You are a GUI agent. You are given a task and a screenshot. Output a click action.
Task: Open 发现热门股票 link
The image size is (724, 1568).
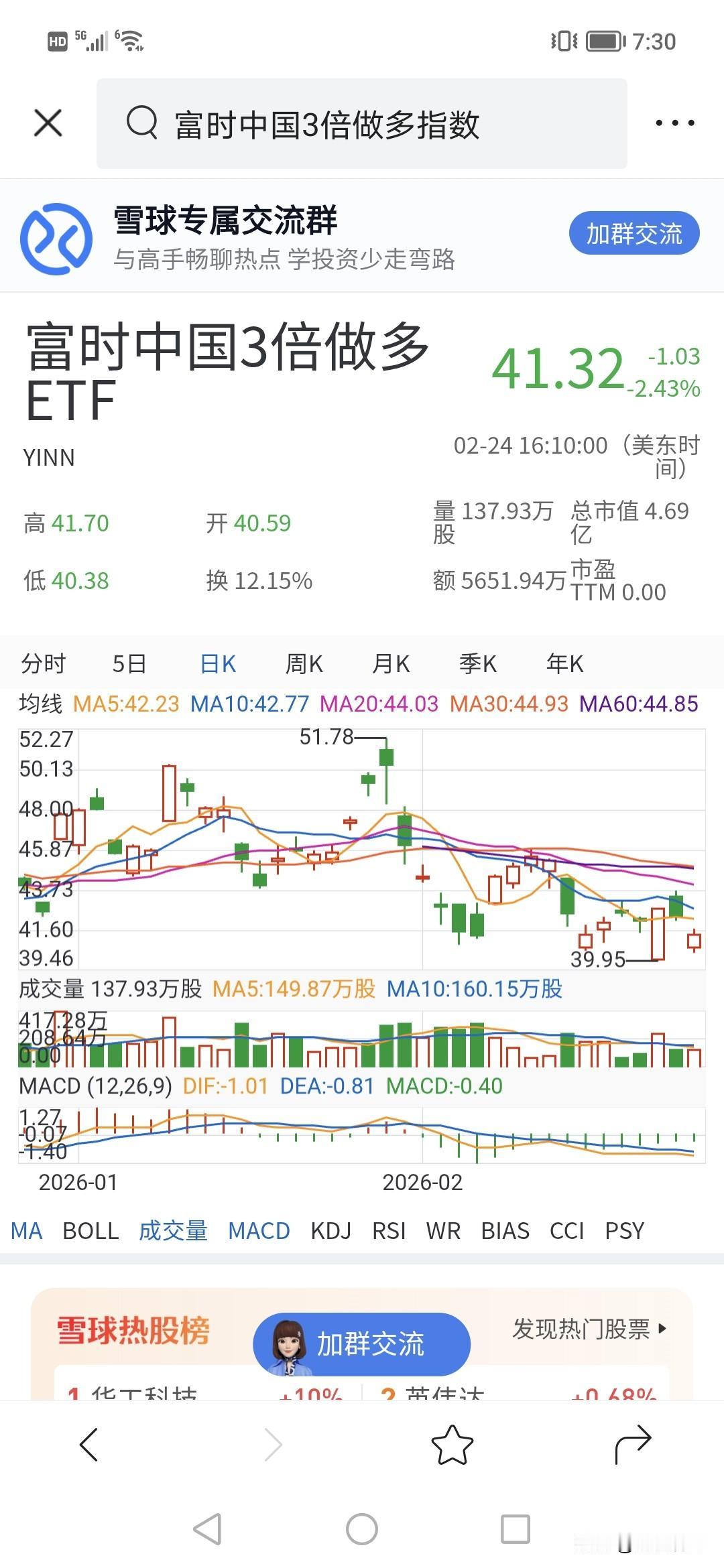pyautogui.click(x=589, y=1329)
